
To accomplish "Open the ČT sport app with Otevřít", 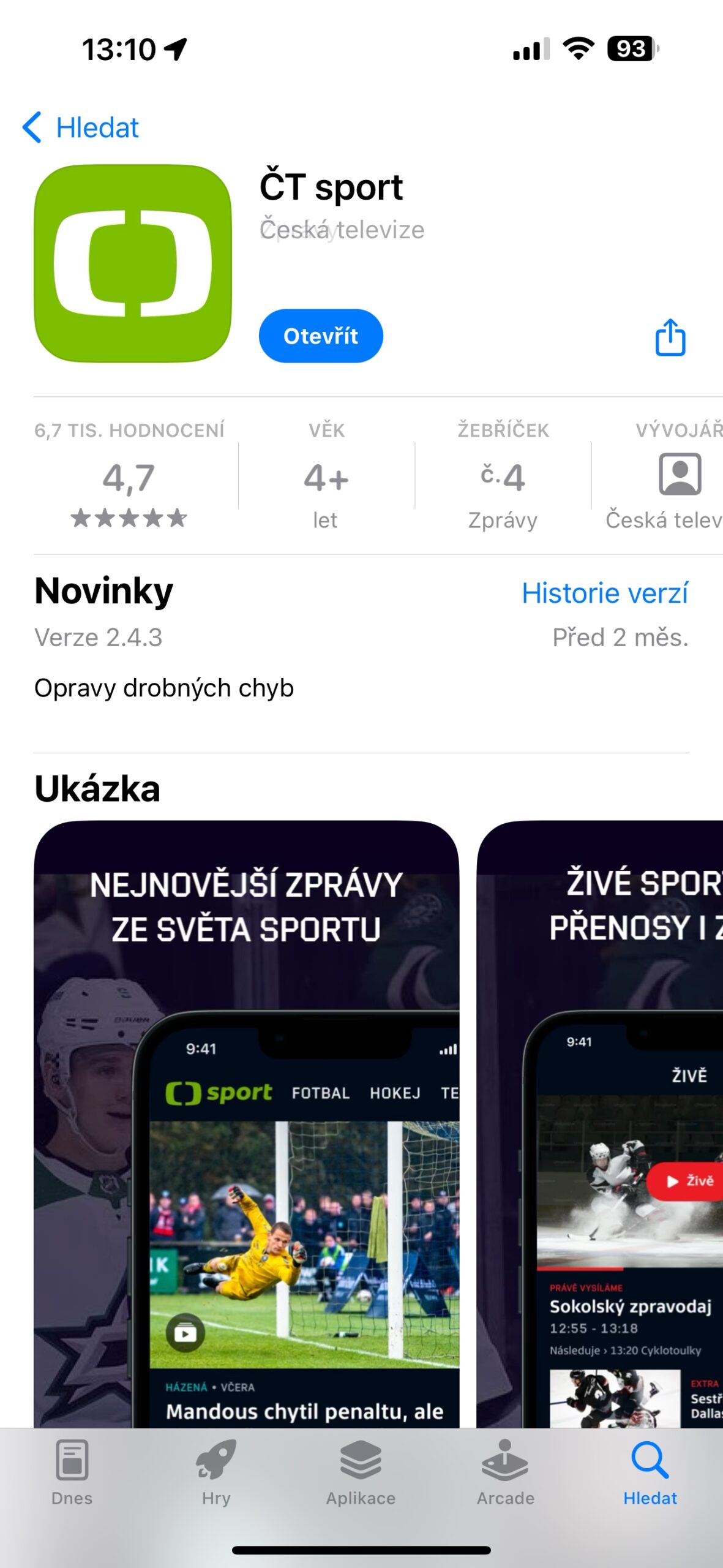I will [x=321, y=336].
